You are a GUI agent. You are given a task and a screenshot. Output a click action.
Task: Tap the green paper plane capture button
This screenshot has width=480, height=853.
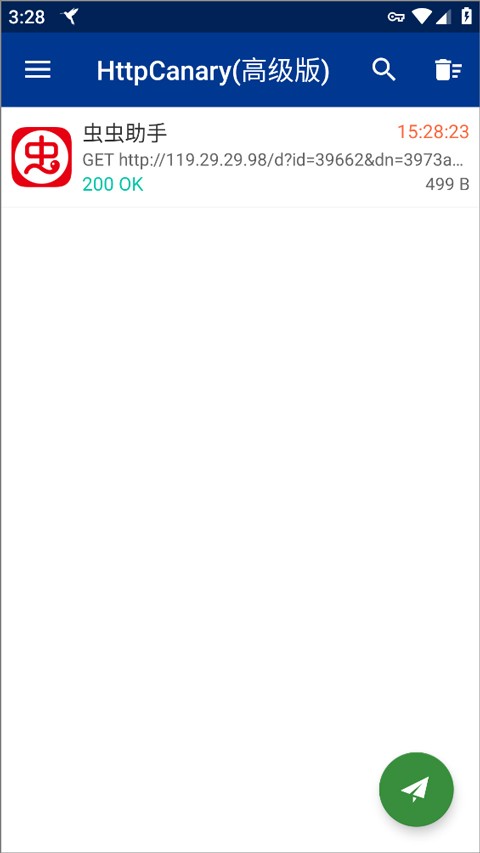[416, 789]
